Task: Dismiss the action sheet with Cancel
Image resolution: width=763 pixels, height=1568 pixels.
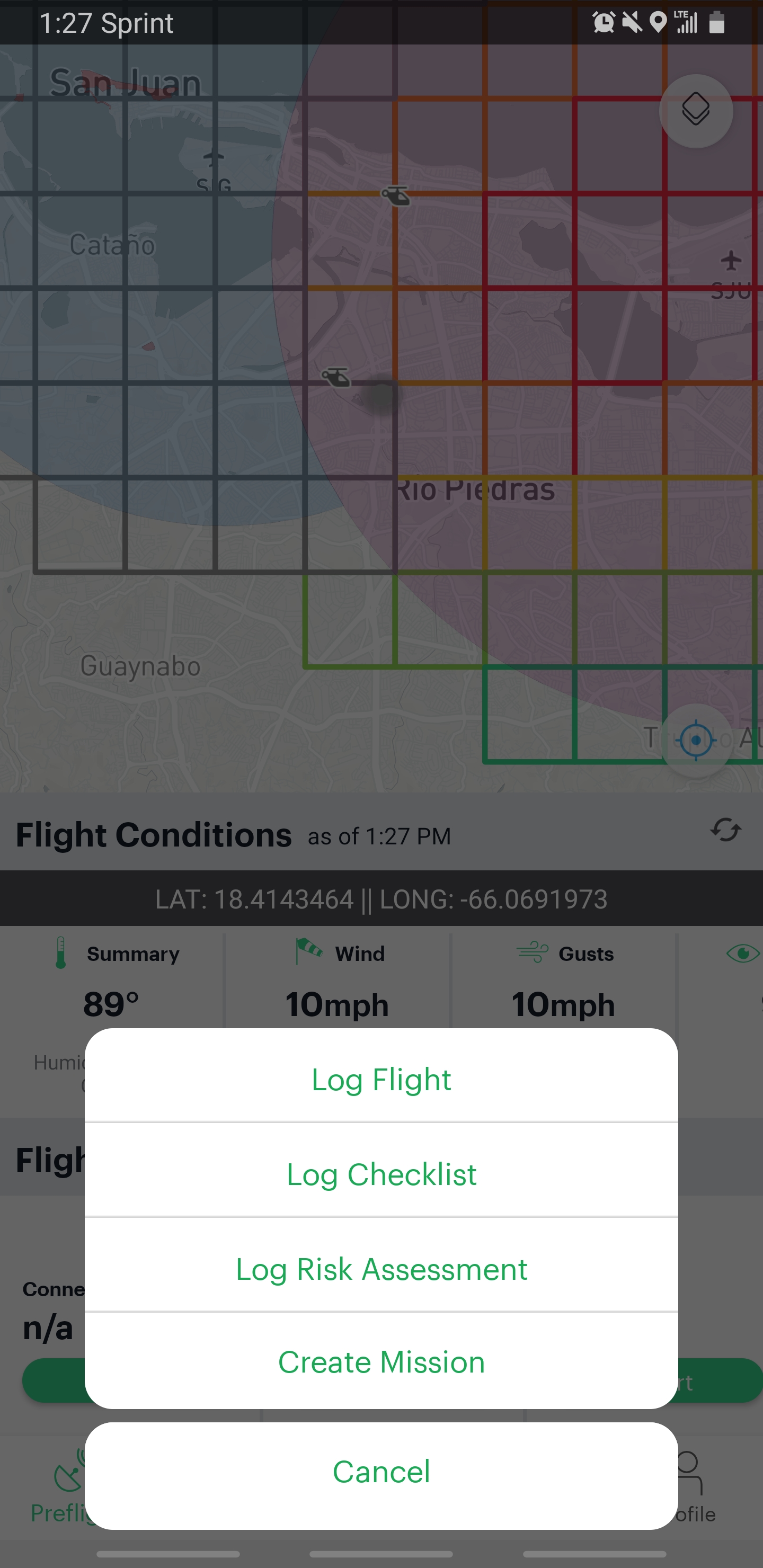Action: coord(381,1471)
